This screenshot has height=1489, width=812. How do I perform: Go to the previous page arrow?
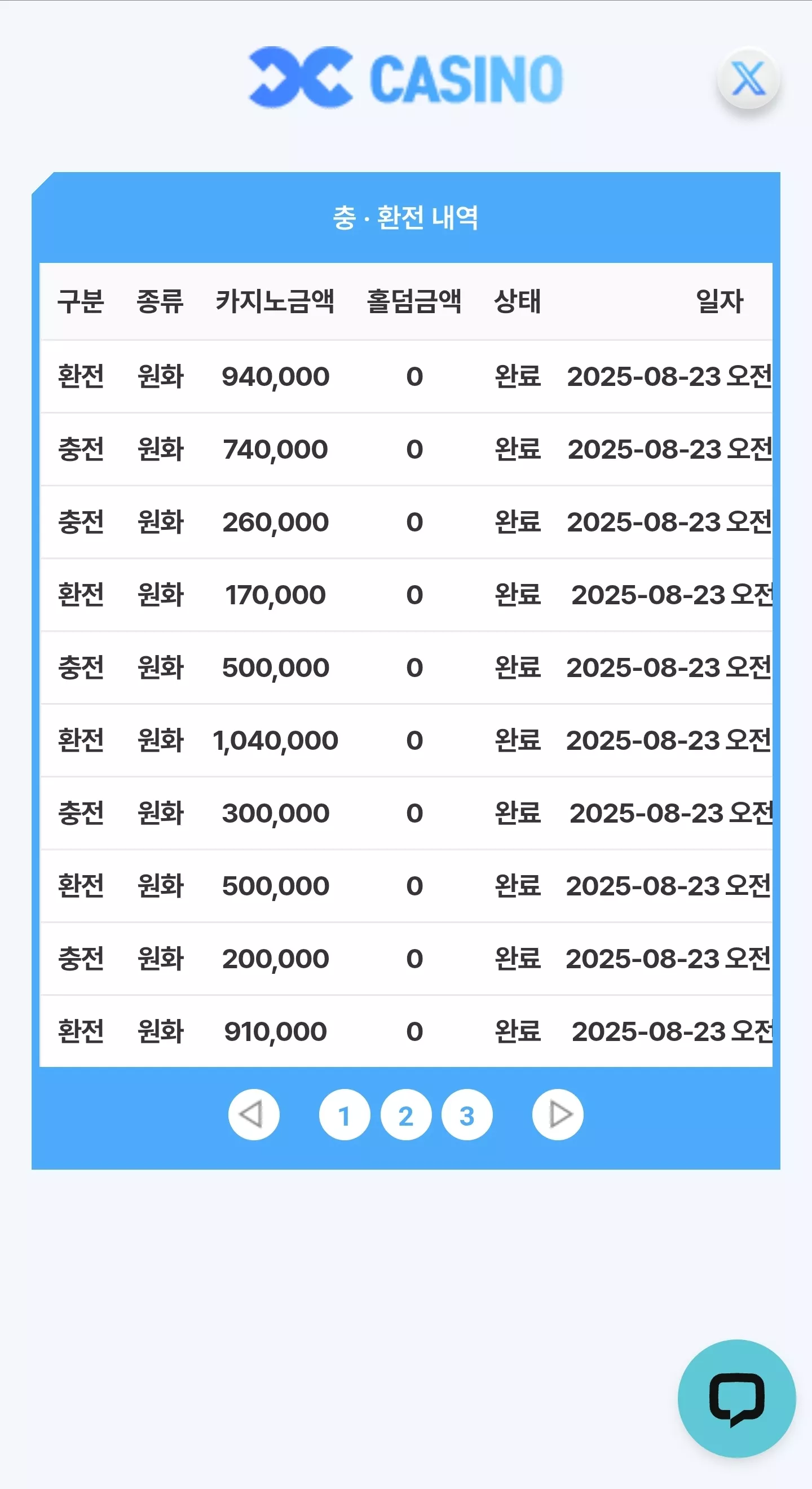254,1114
